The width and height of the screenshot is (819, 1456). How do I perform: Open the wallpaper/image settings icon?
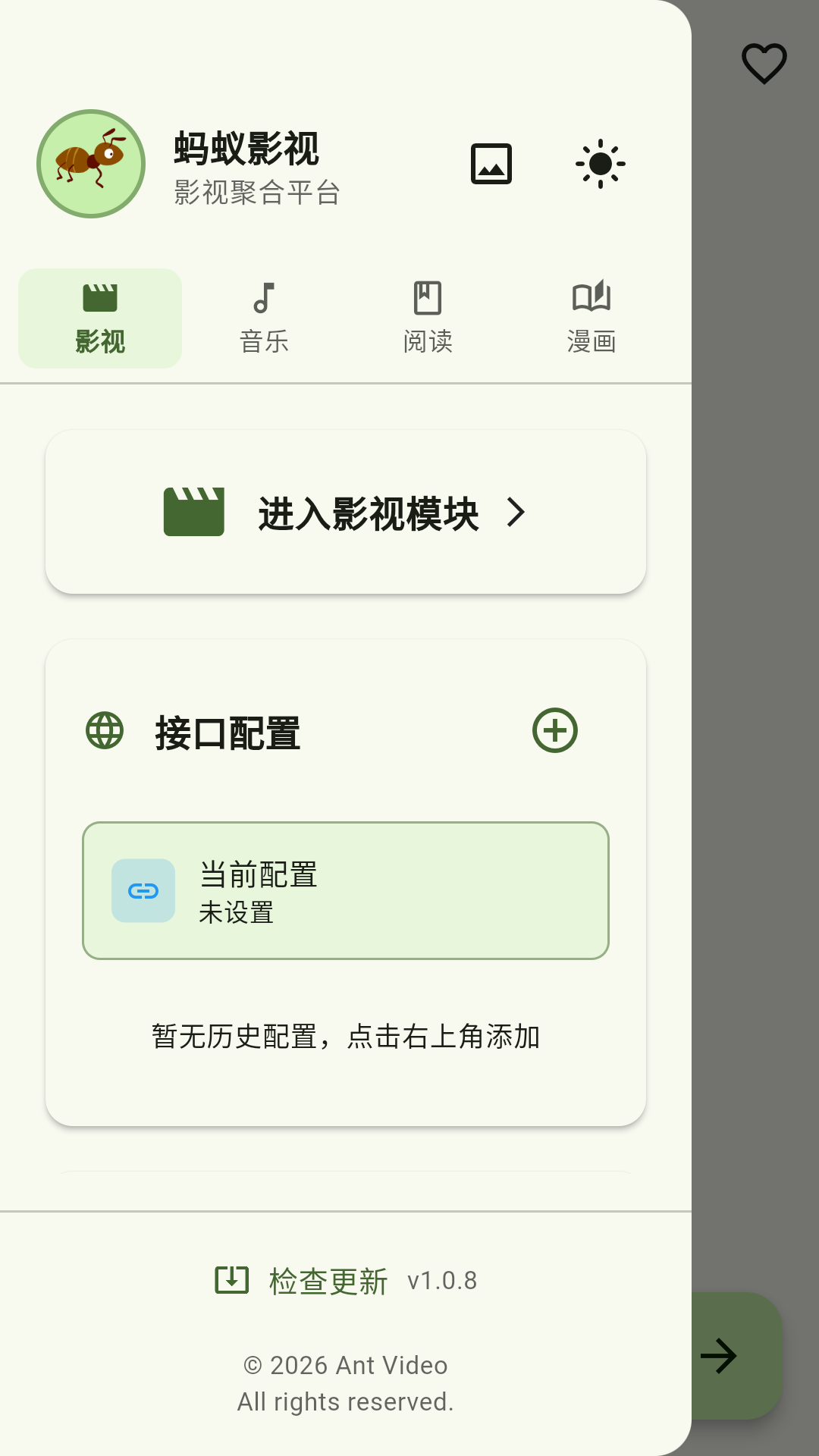click(491, 162)
